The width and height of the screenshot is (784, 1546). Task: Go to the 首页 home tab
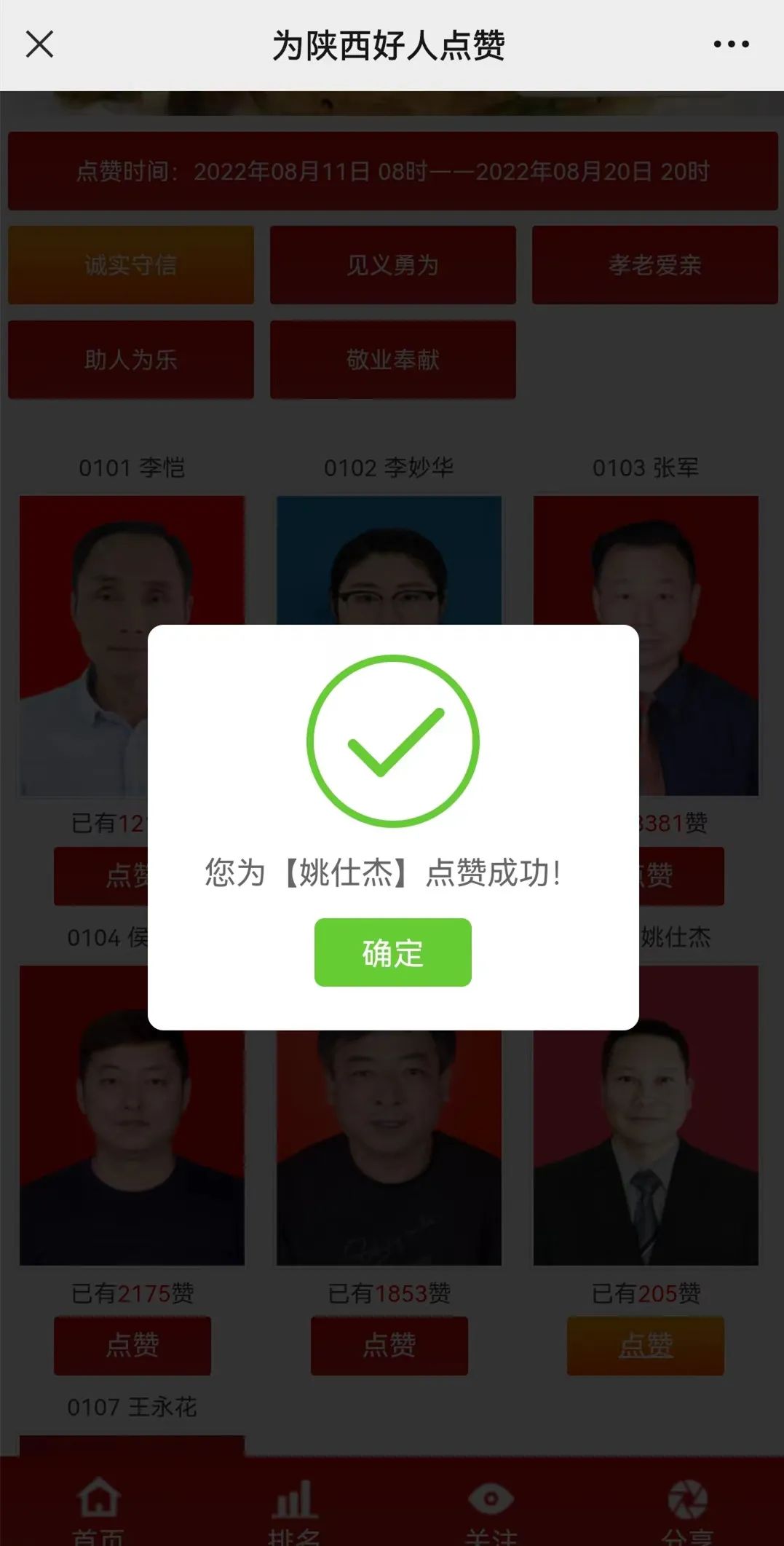tap(98, 1507)
